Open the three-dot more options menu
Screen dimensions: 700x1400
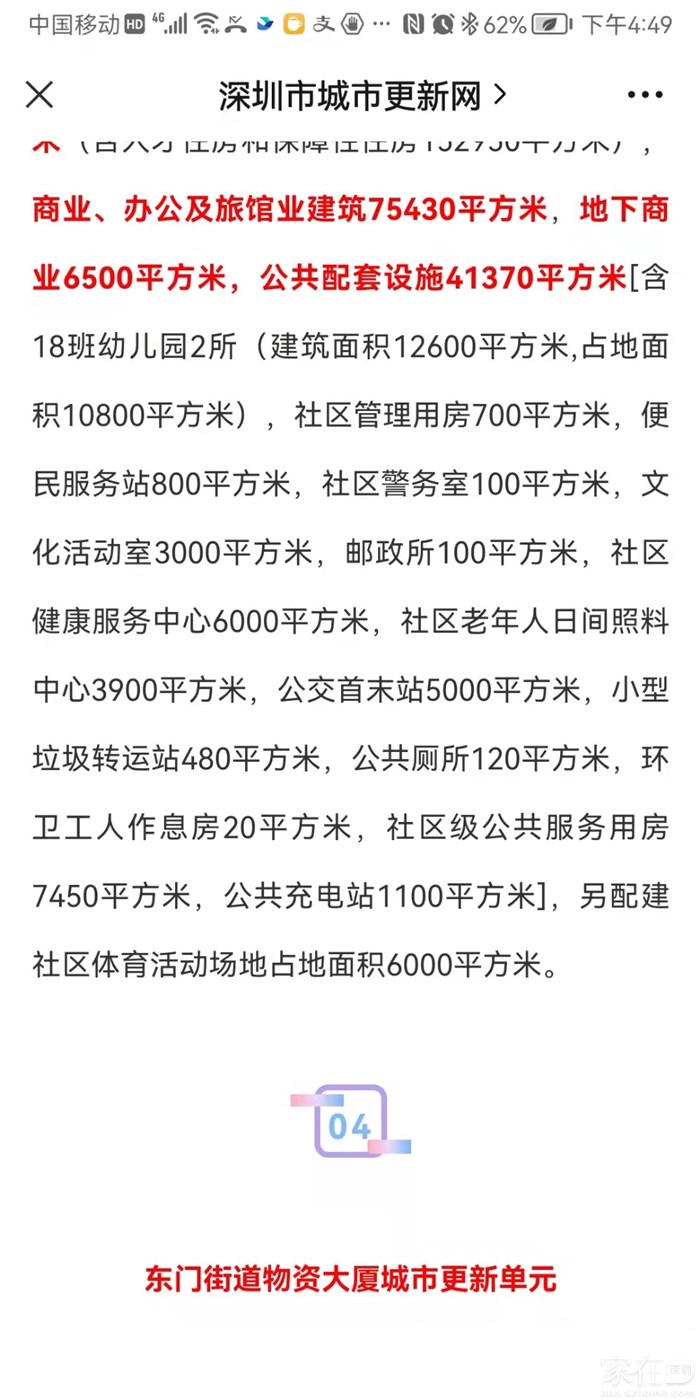point(645,96)
